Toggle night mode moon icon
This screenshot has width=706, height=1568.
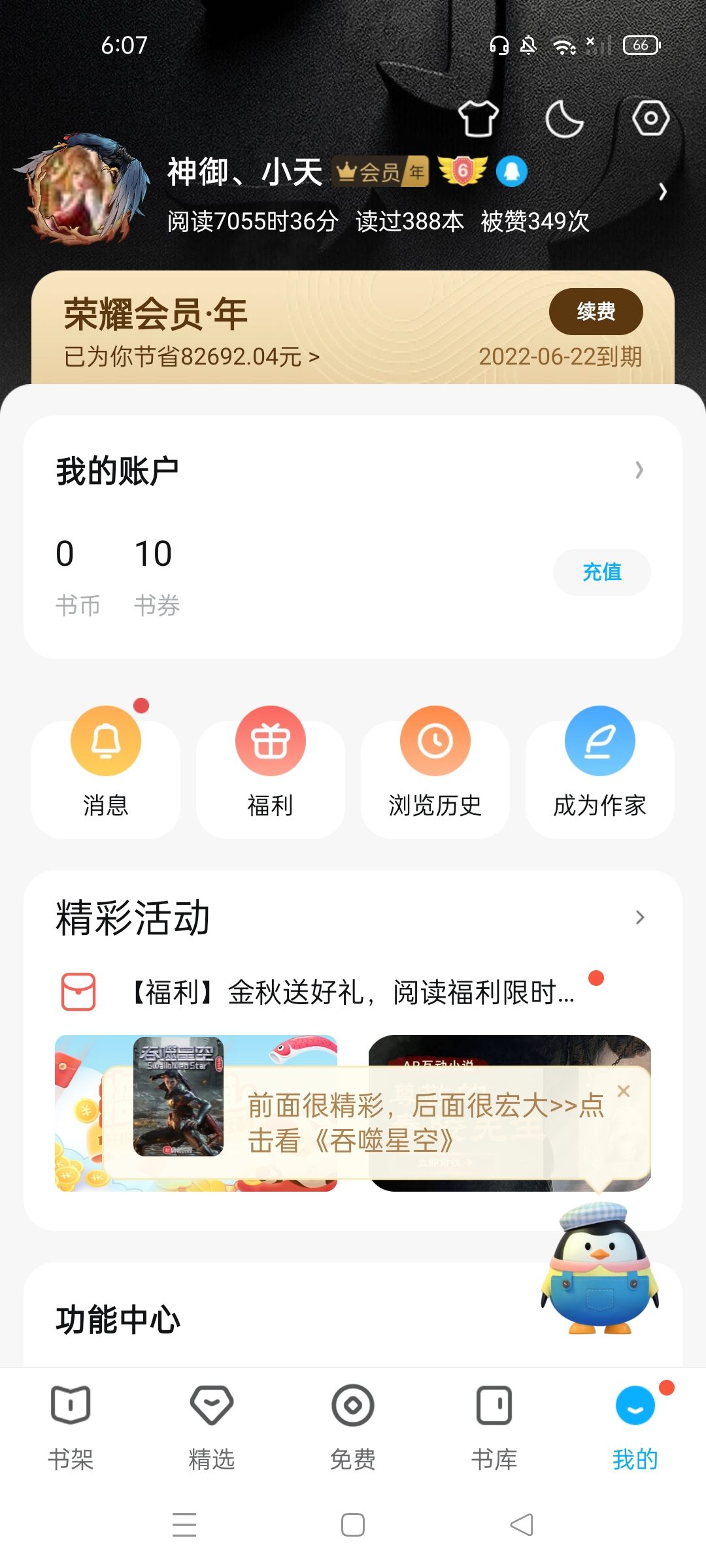[x=564, y=119]
